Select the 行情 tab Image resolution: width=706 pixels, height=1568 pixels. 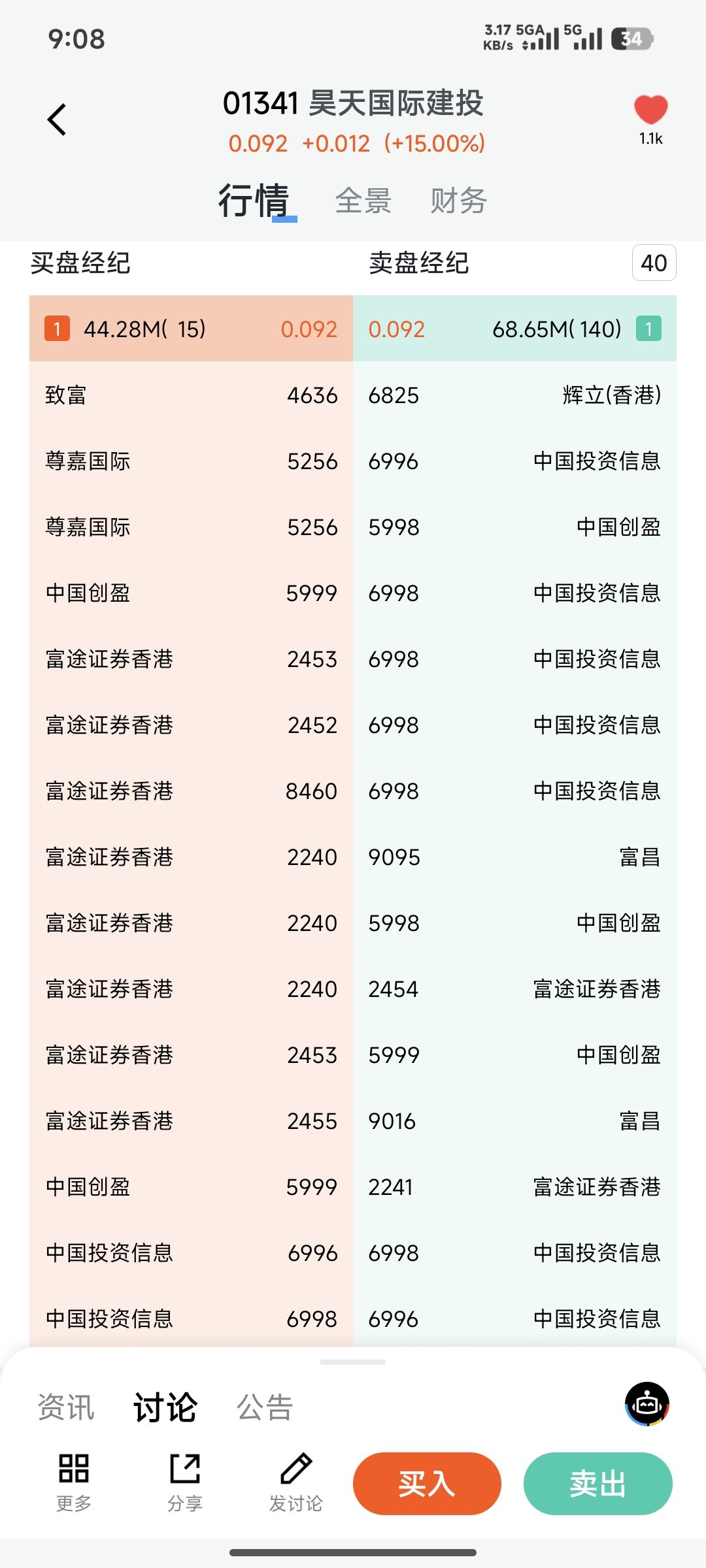[254, 201]
